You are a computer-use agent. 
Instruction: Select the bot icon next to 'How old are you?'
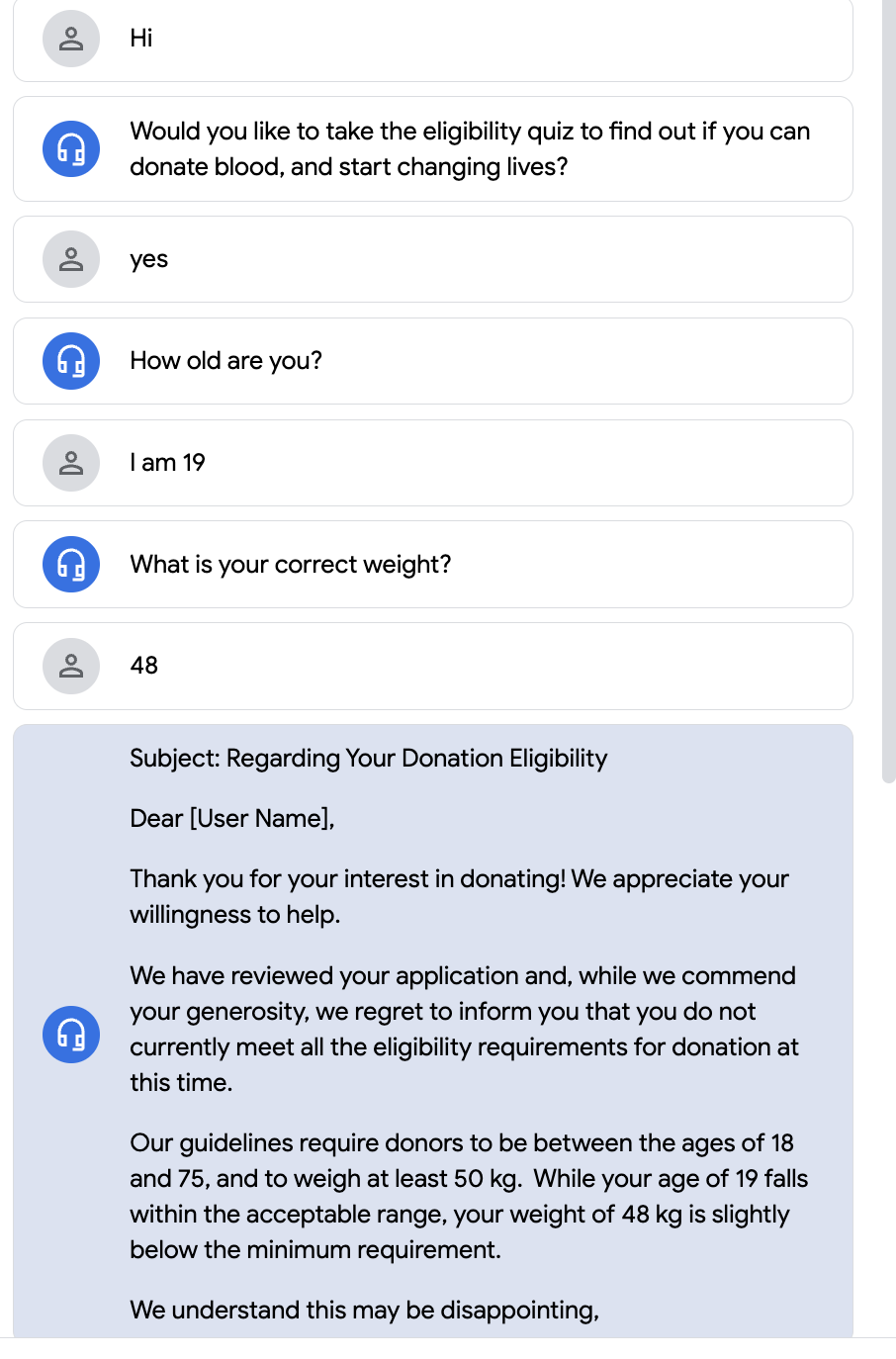coord(70,361)
